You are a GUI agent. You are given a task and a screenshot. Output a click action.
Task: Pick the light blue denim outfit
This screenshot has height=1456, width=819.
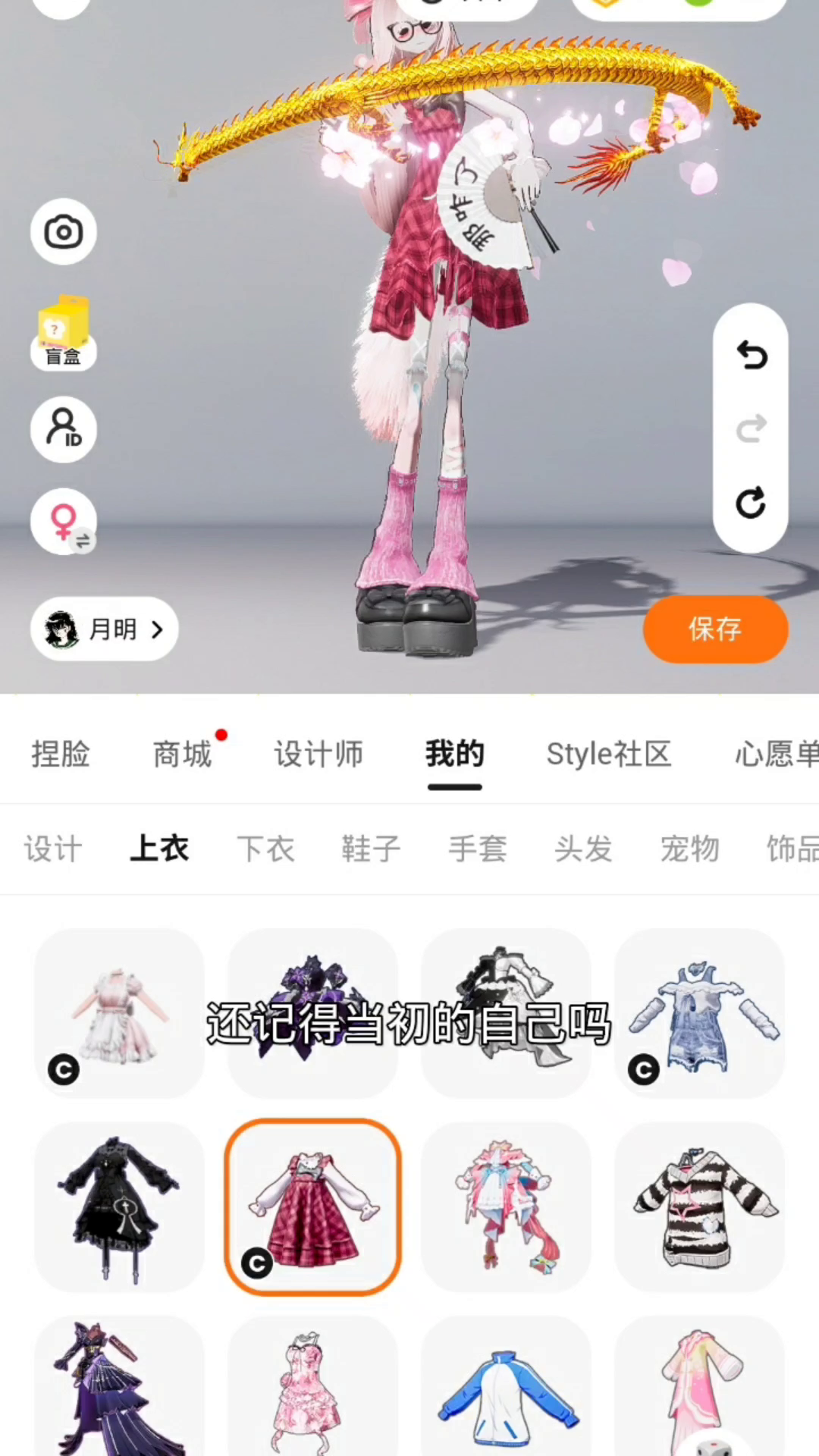(x=699, y=1013)
